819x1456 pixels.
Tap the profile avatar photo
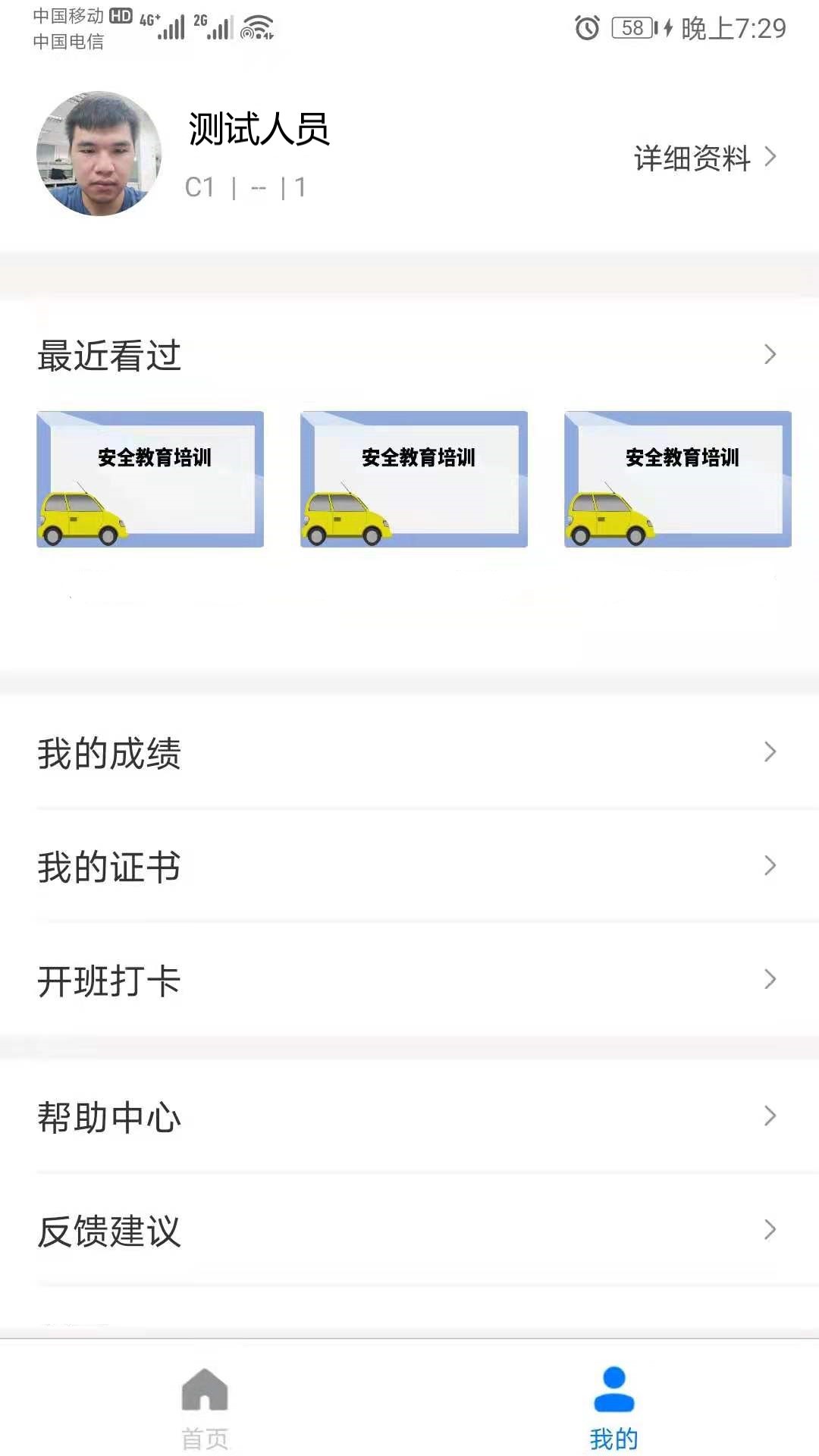coord(99,154)
